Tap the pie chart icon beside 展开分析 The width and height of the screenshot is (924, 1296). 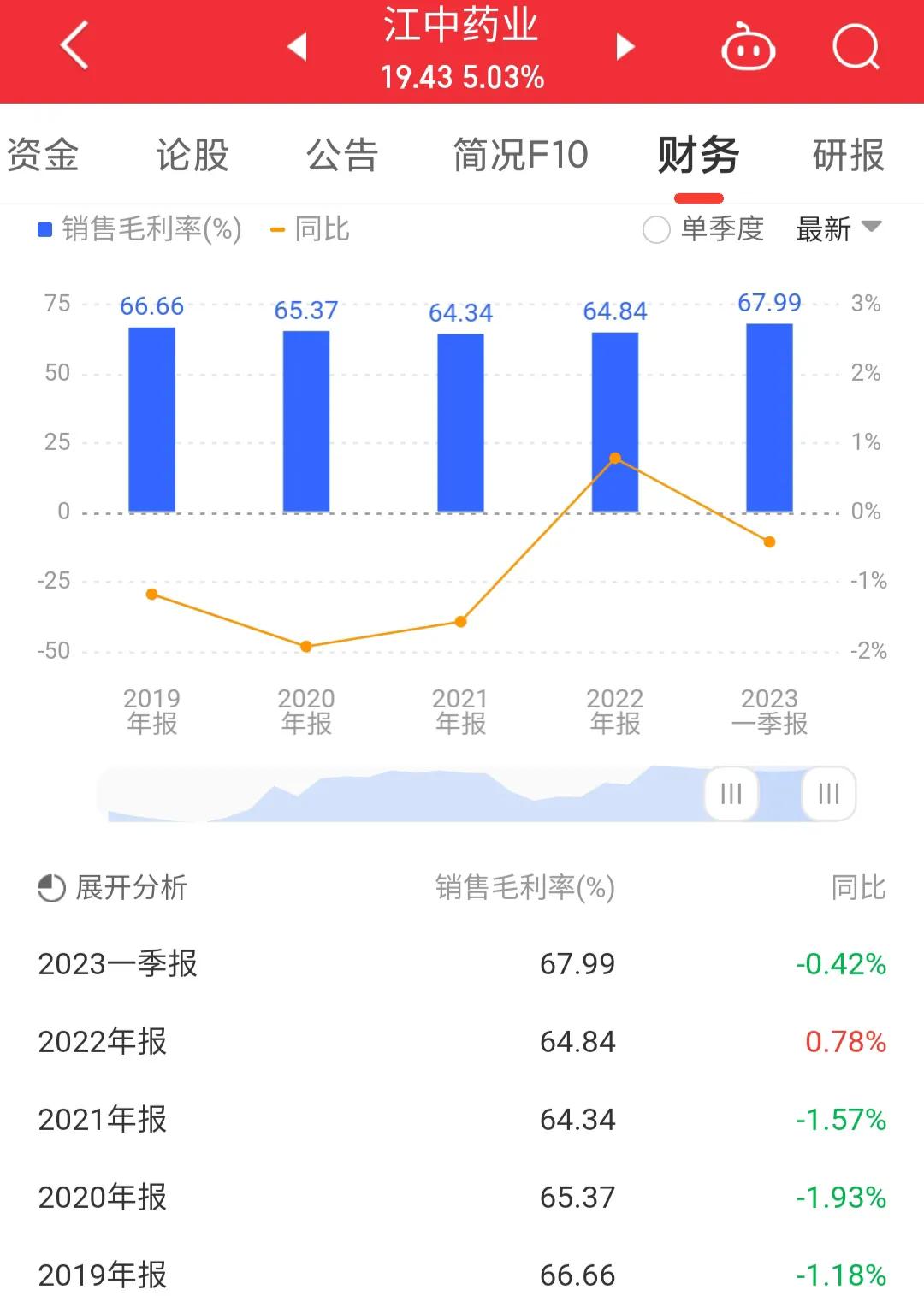coord(49,888)
